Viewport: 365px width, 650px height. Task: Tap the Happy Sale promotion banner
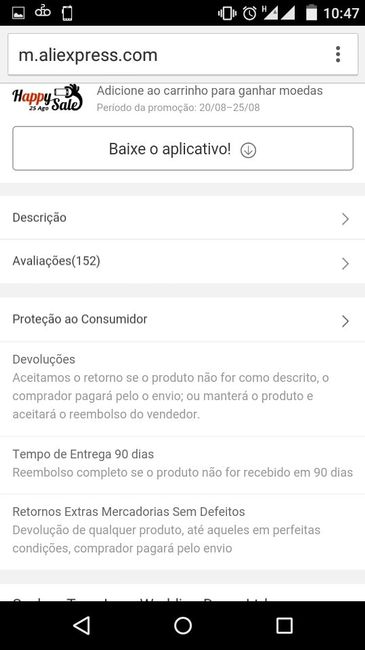(182, 98)
